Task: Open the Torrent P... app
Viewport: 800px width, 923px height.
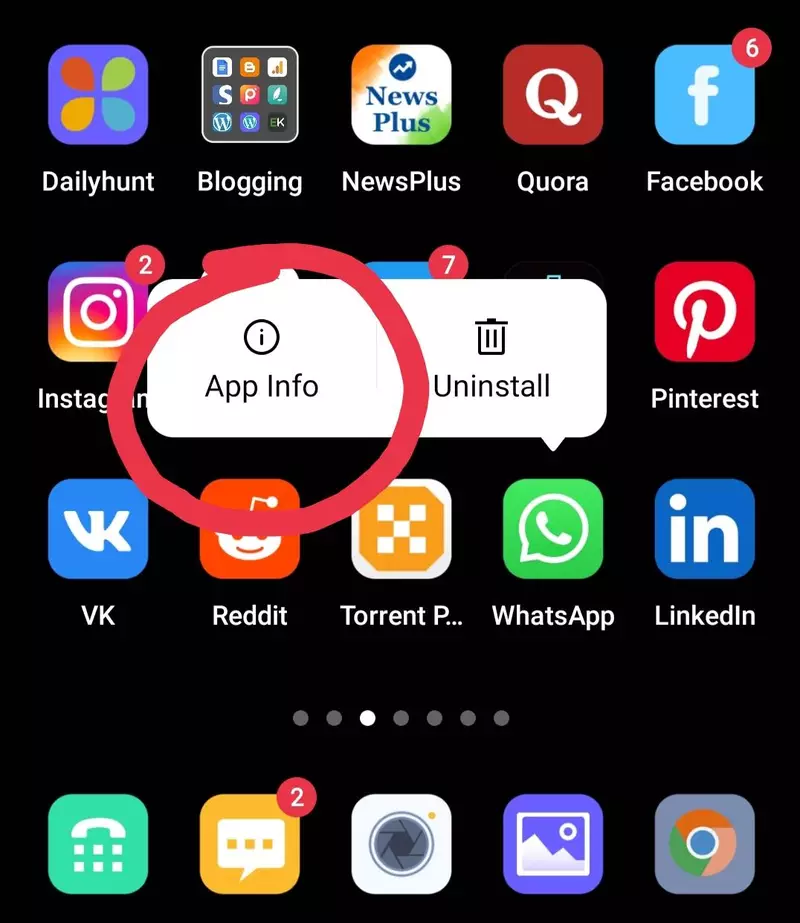Action: click(x=401, y=530)
